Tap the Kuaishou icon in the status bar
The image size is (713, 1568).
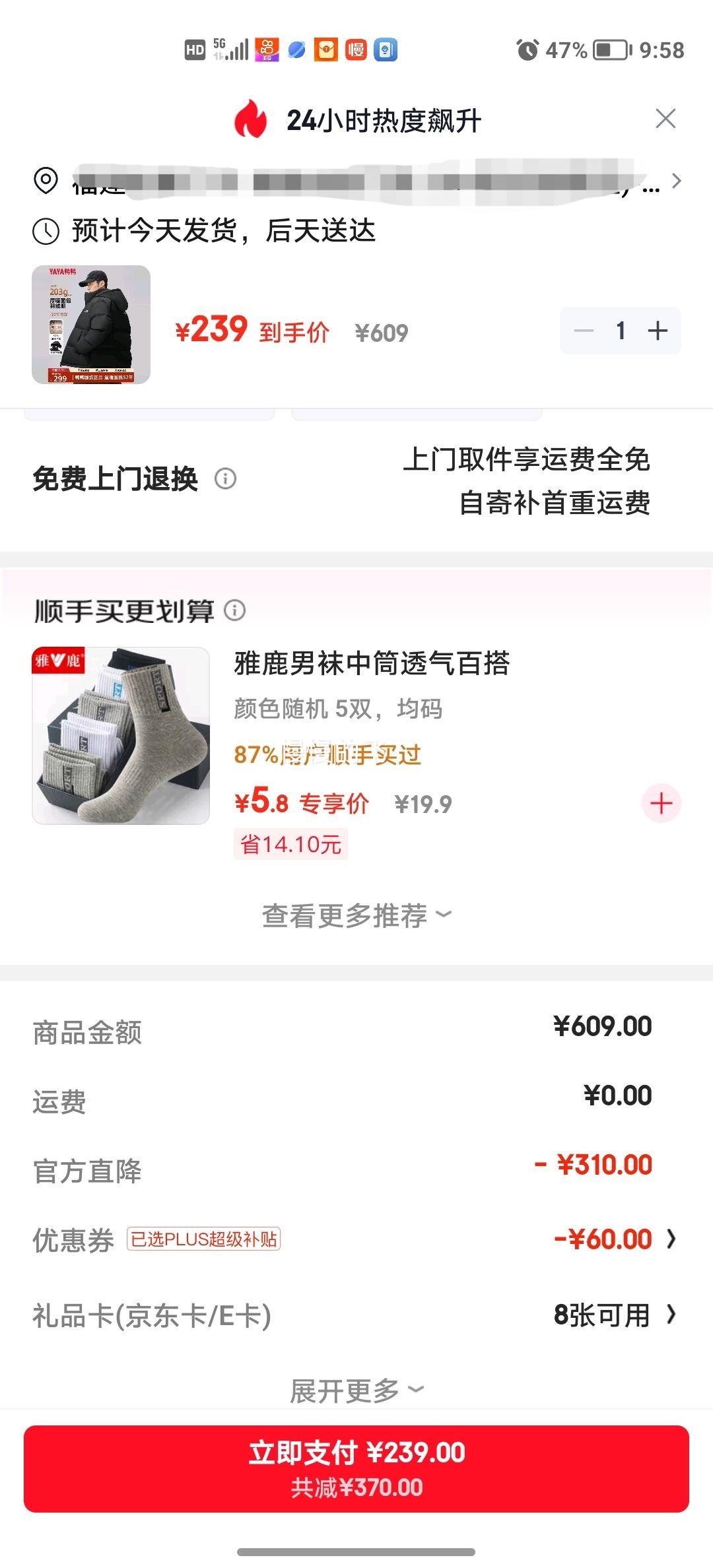click(x=267, y=49)
